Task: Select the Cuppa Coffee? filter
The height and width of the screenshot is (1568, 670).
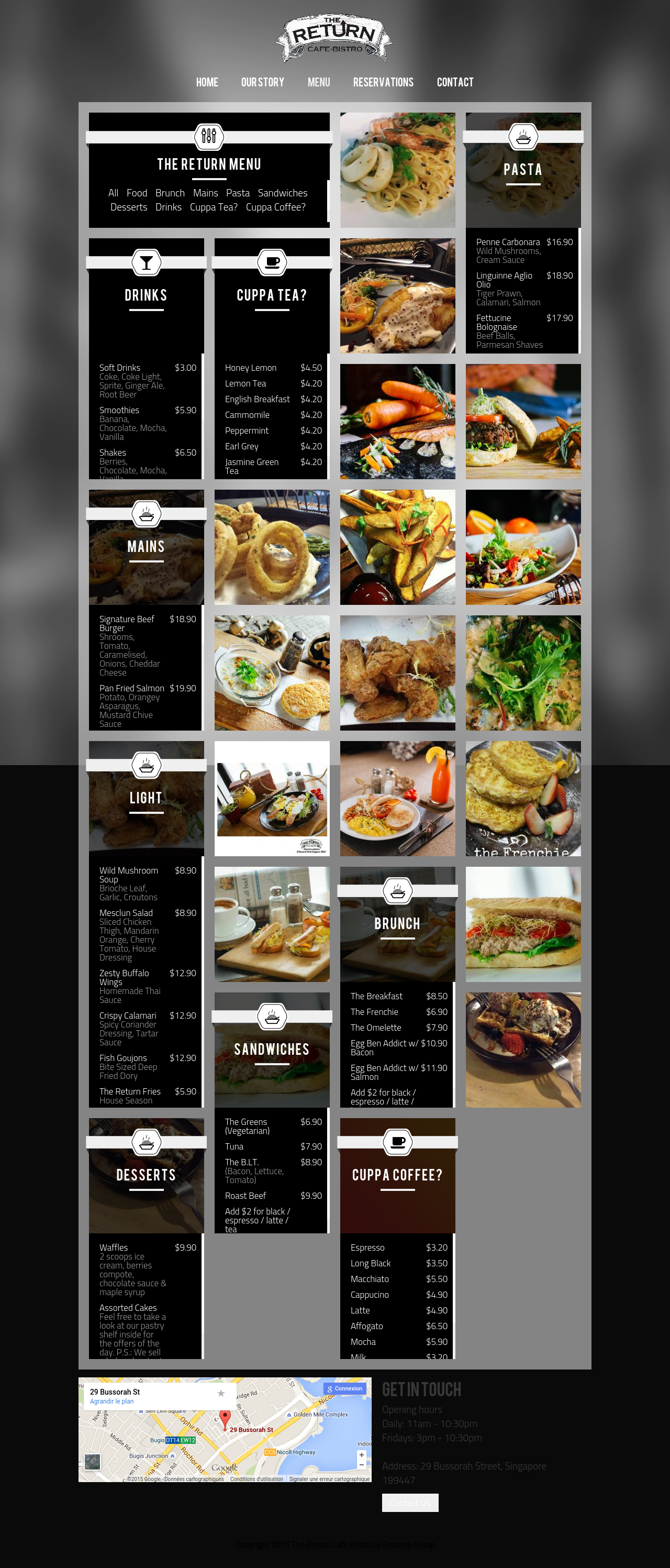Action: pos(275,207)
